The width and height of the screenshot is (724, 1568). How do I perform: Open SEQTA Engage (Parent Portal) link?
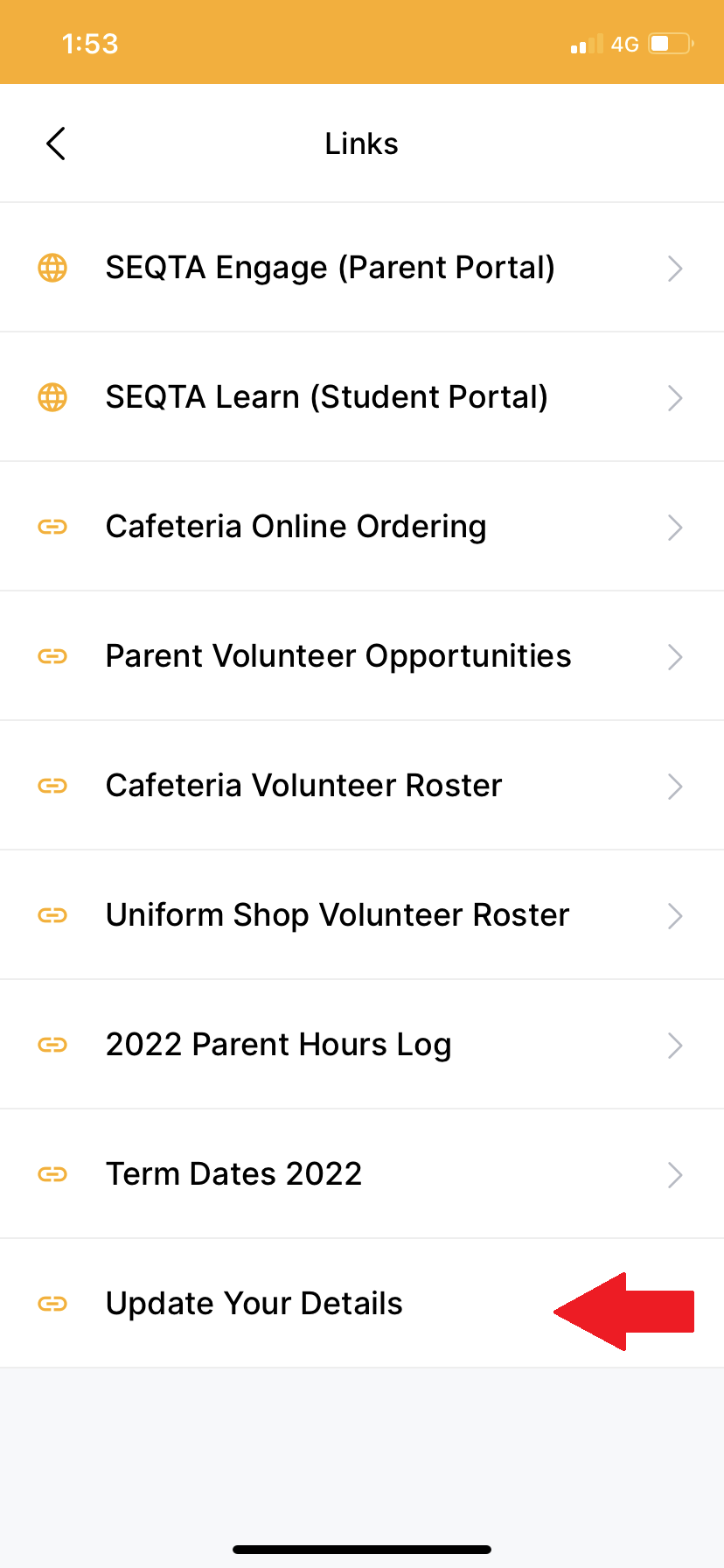pos(330,268)
